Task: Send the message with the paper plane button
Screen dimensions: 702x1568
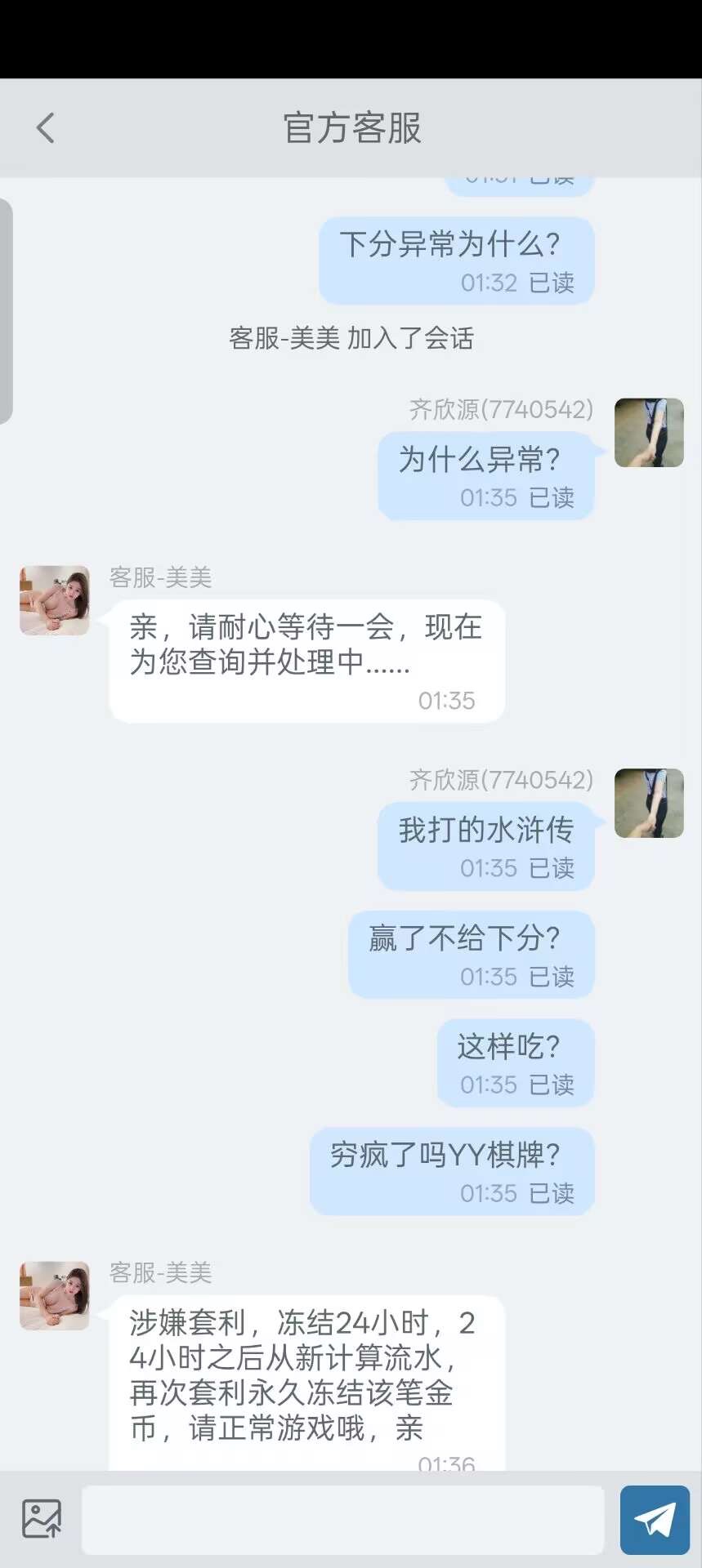Action: pyautogui.click(x=655, y=1520)
